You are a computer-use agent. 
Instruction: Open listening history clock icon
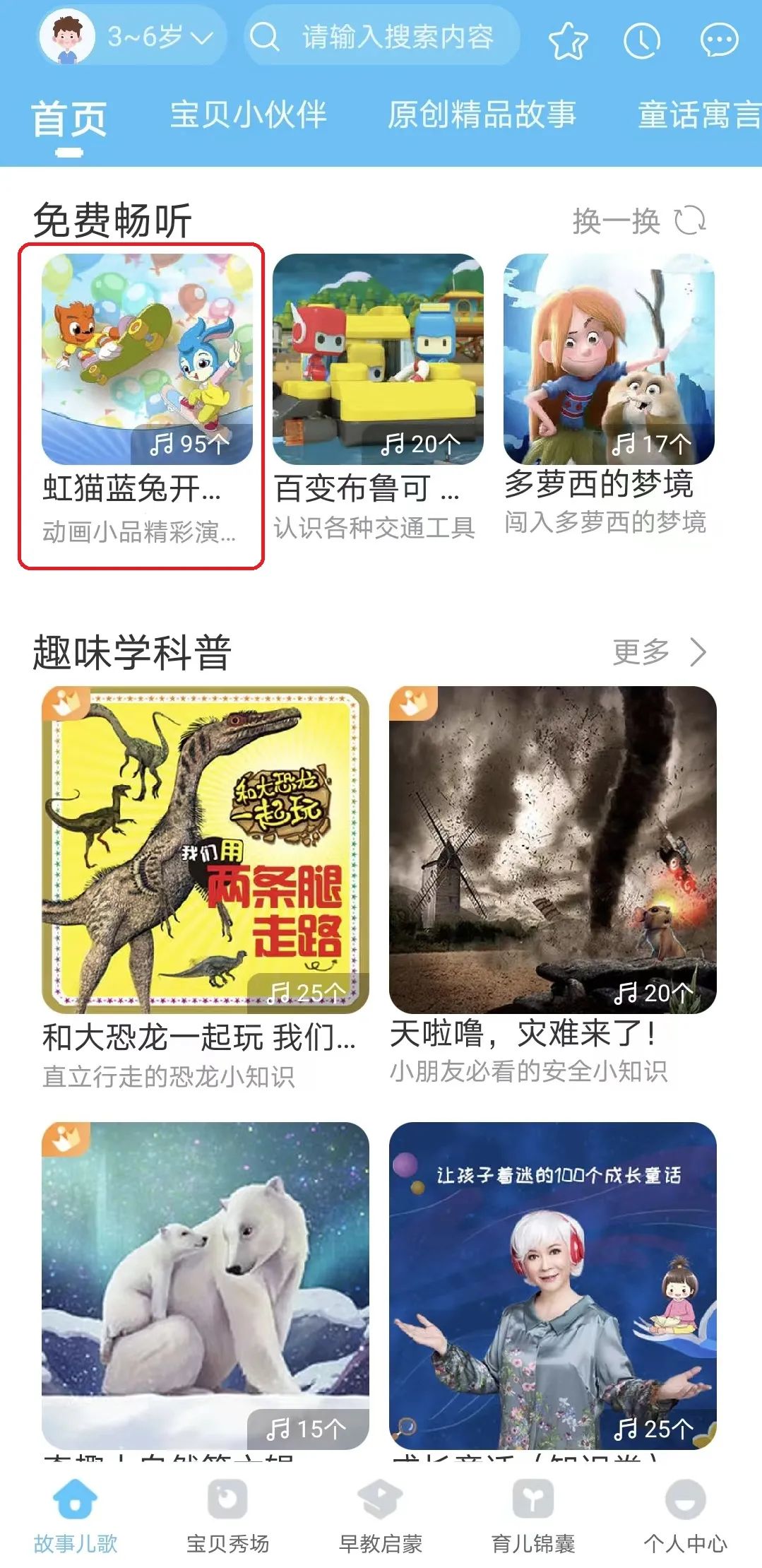642,41
